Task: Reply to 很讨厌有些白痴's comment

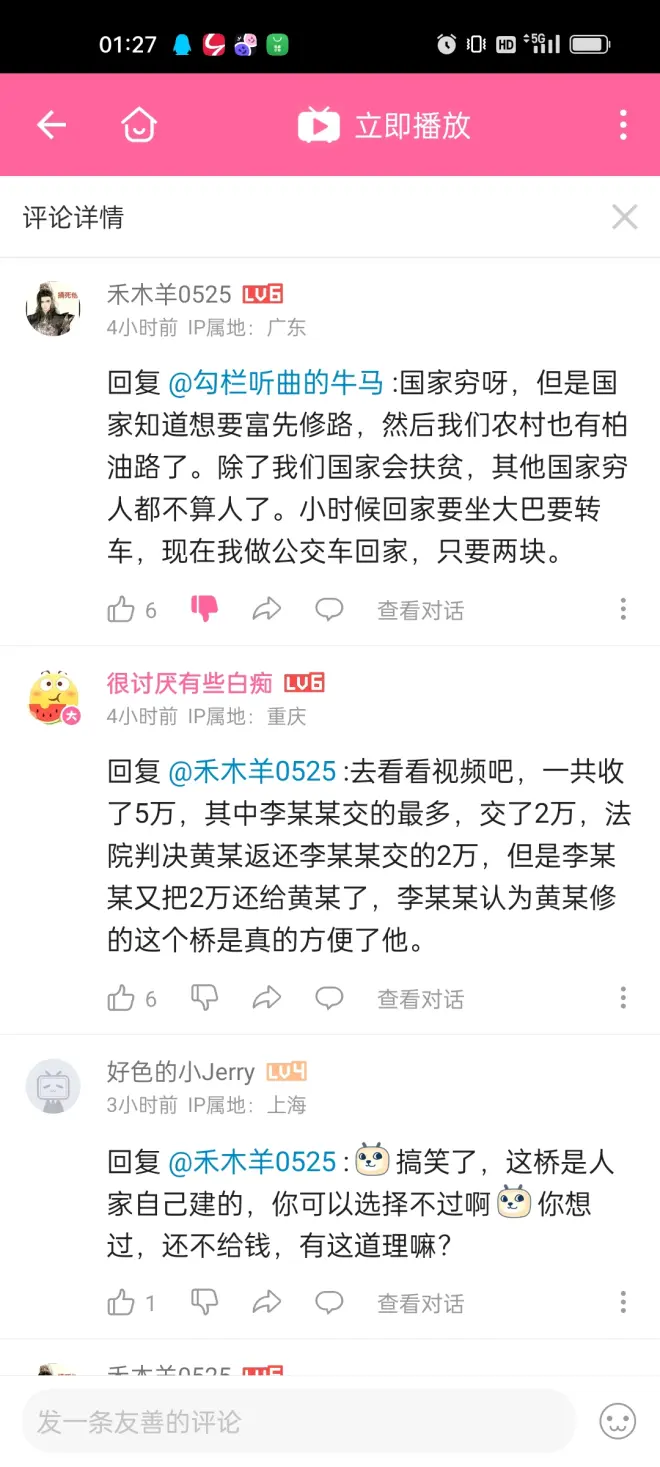Action: tap(329, 998)
